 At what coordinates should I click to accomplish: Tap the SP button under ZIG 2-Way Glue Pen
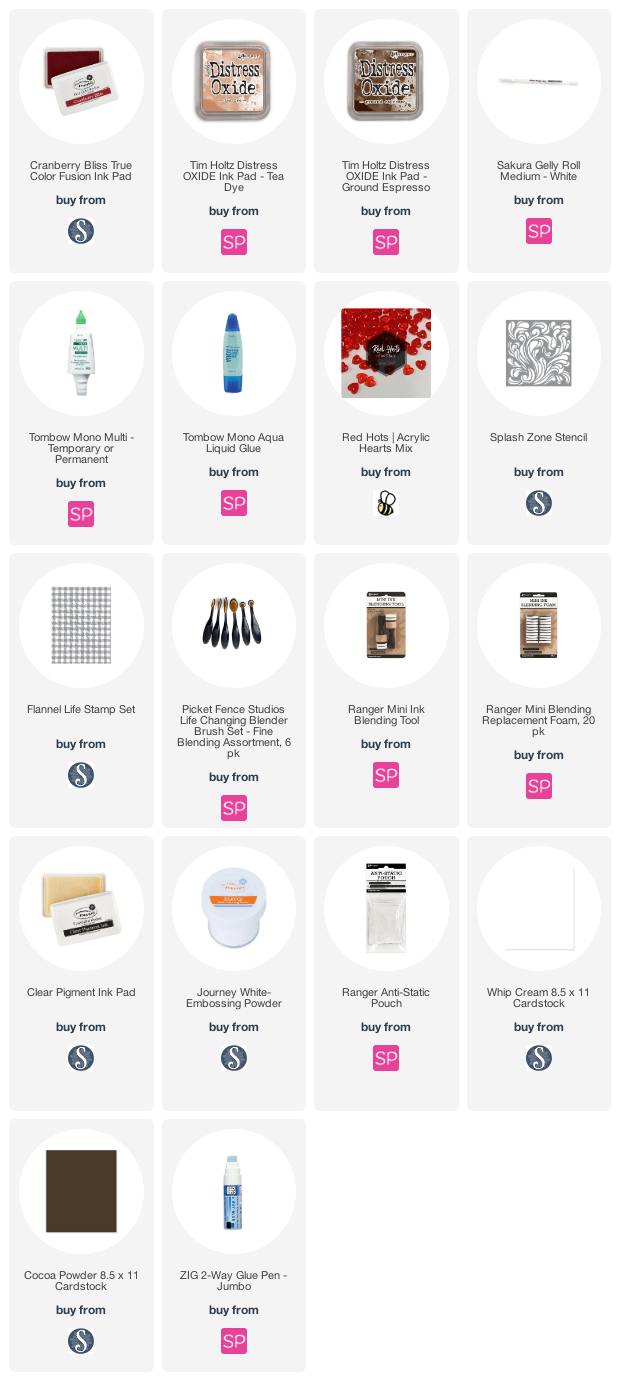234,1341
